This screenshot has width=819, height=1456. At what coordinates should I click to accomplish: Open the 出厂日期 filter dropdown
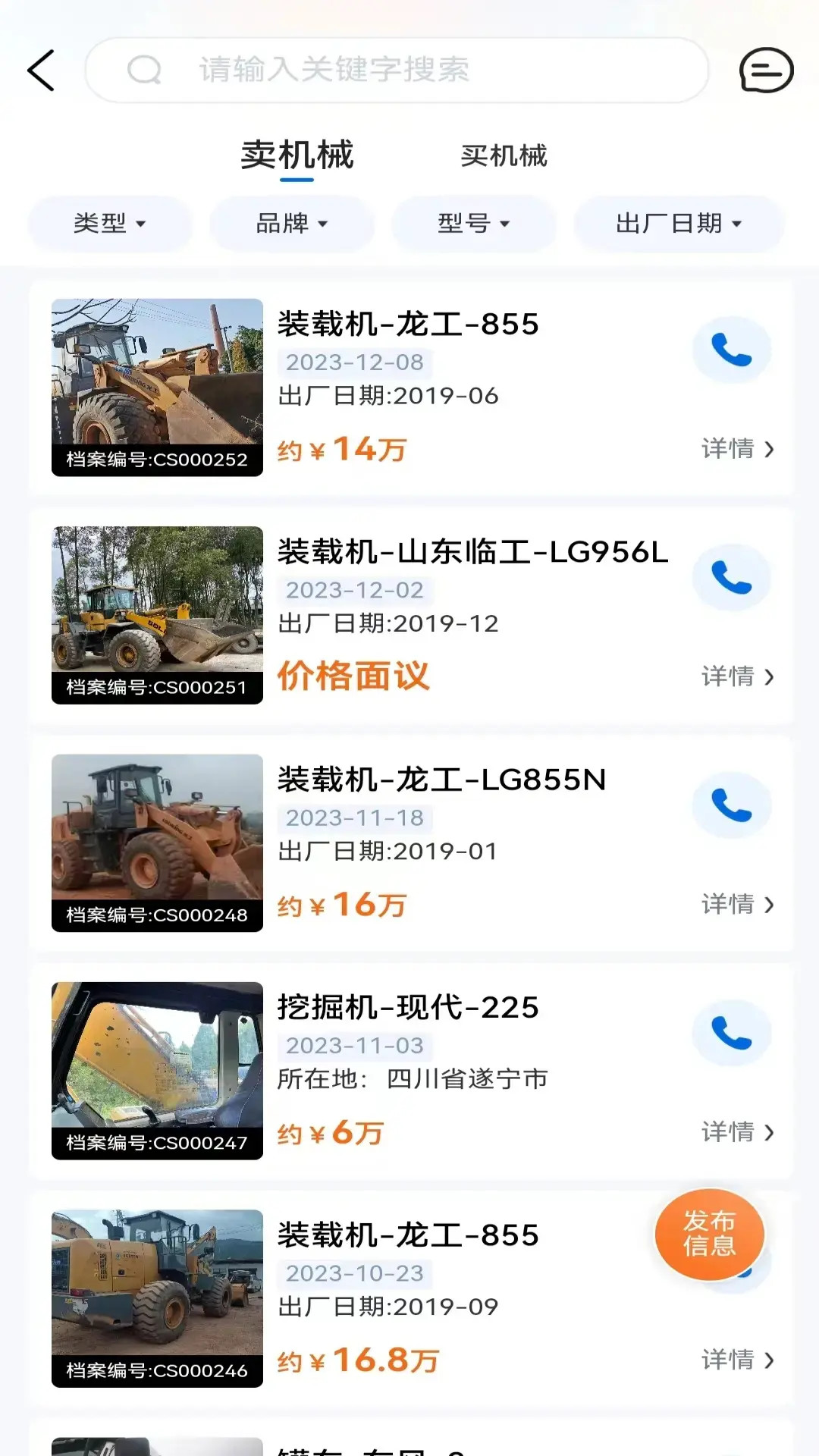coord(679,224)
